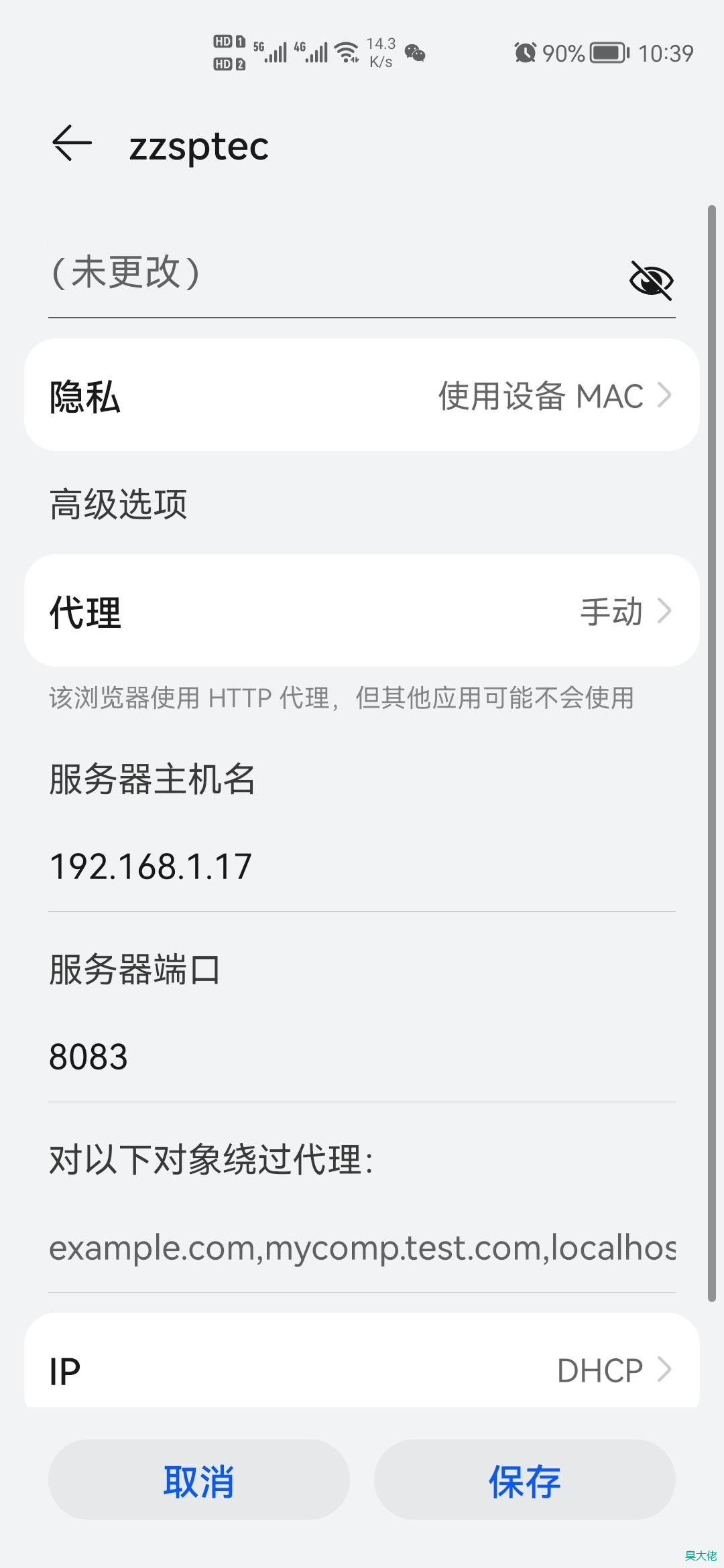The width and height of the screenshot is (724, 1568).
Task: Open the 隐私 MAC setting row
Action: pos(362,395)
